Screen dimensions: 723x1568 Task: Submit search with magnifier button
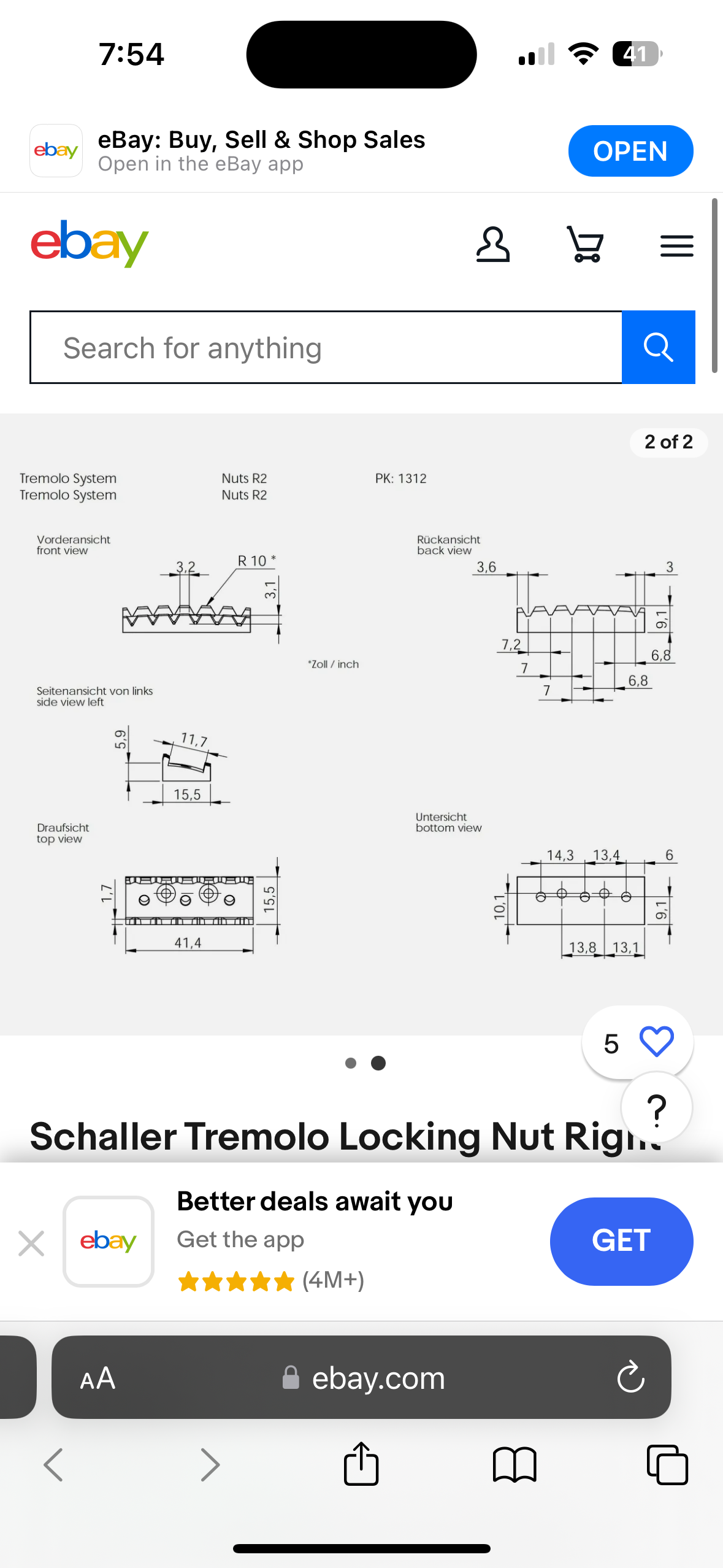[659, 347]
